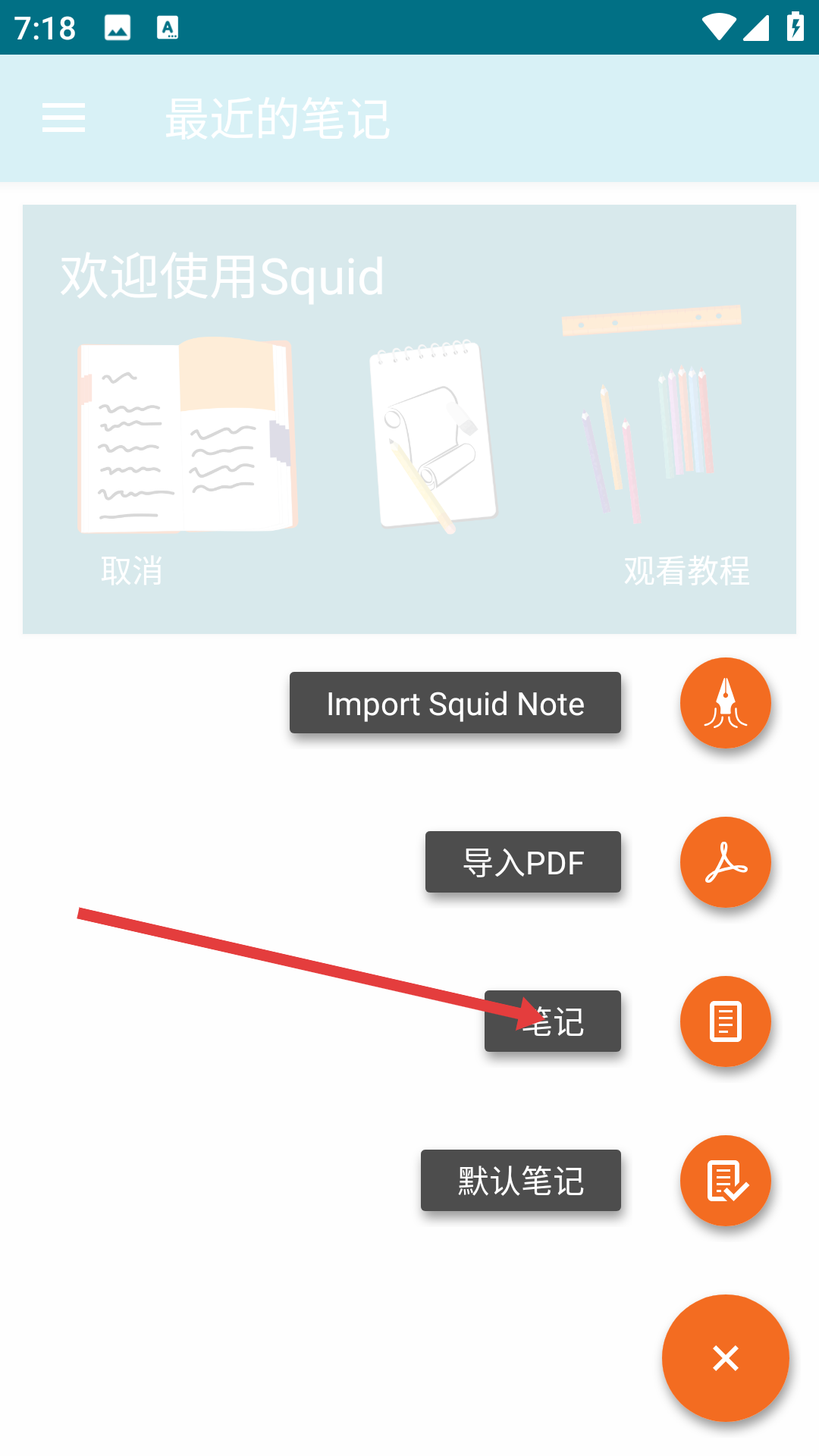Tap the 导入PDF round button
Screen dimensions: 819x1456
726,862
